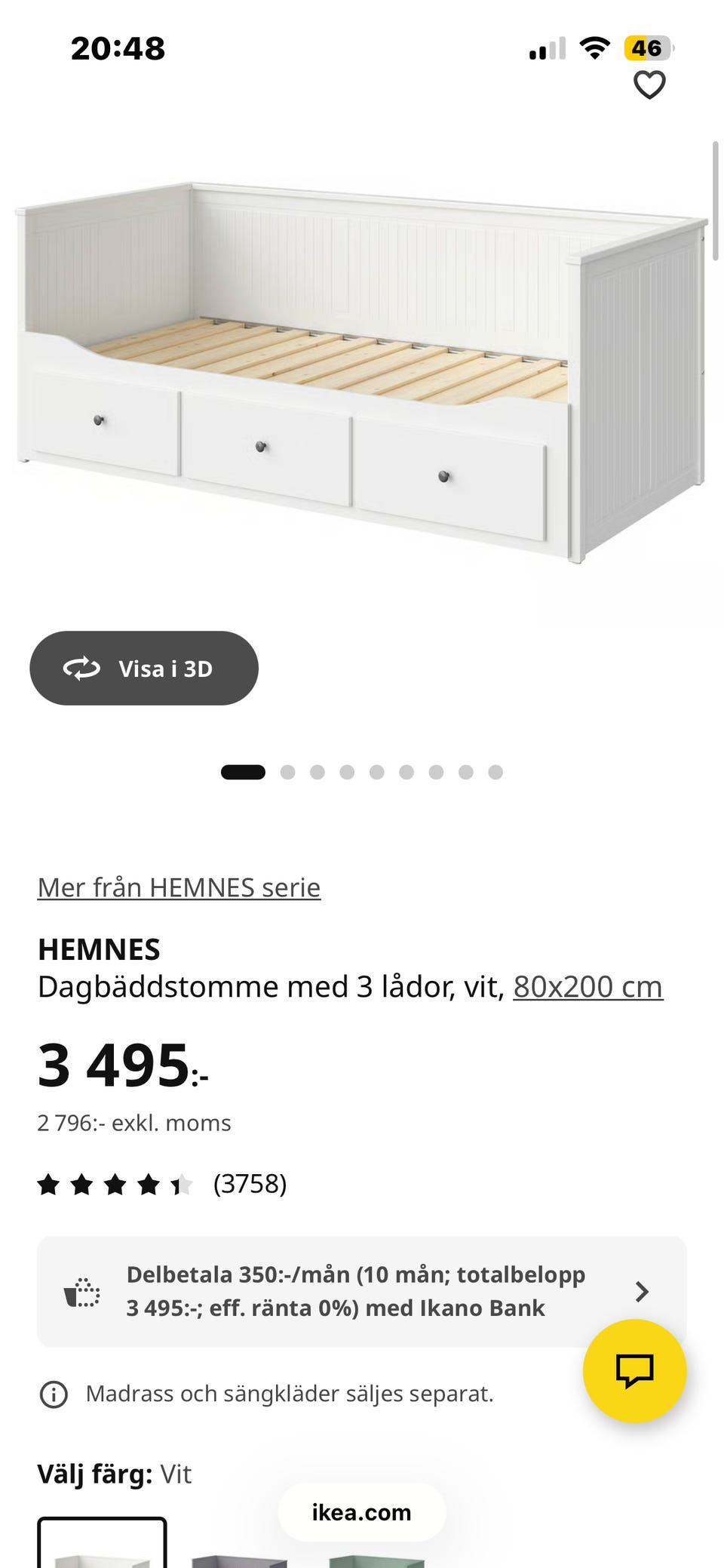Tap the Wi-Fi icon in the status bar
Image resolution: width=724 pixels, height=1568 pixels.
(595, 48)
